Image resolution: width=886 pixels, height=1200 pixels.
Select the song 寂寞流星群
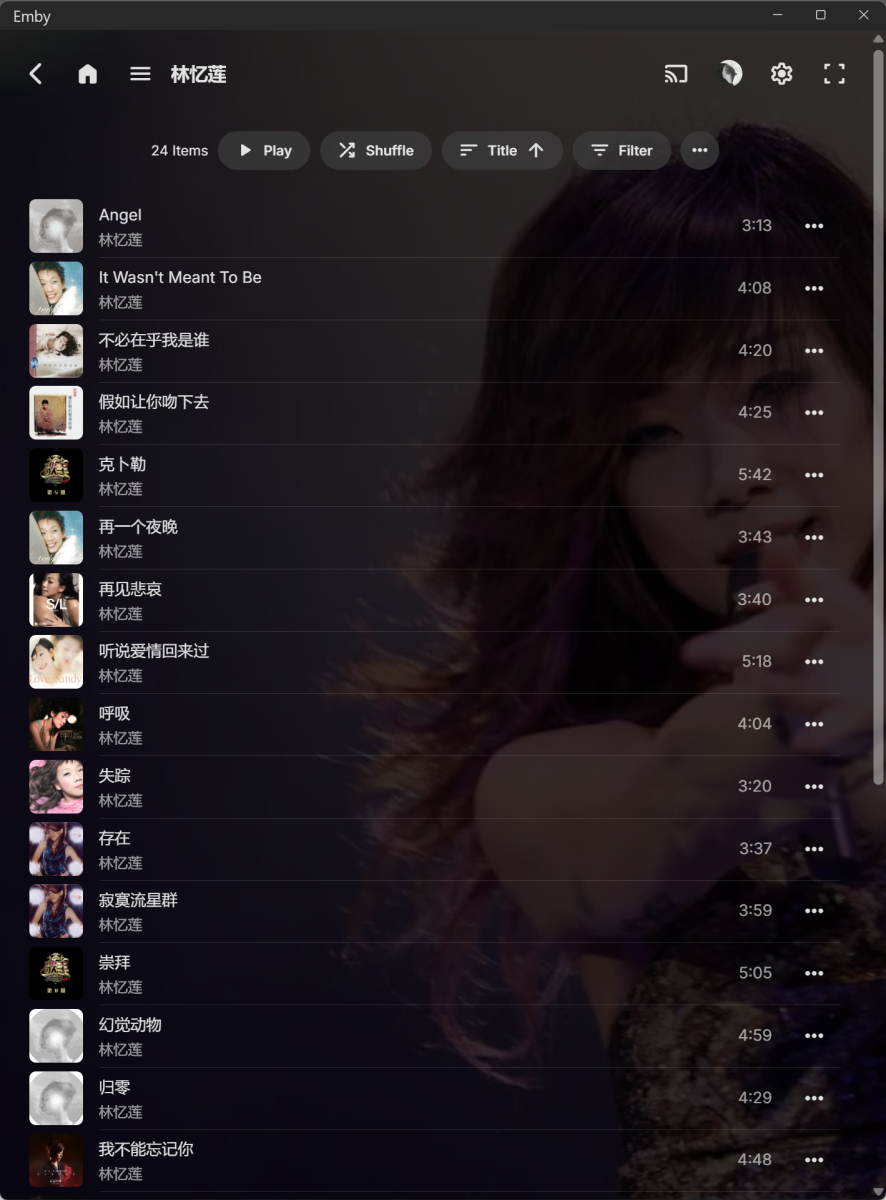(138, 900)
